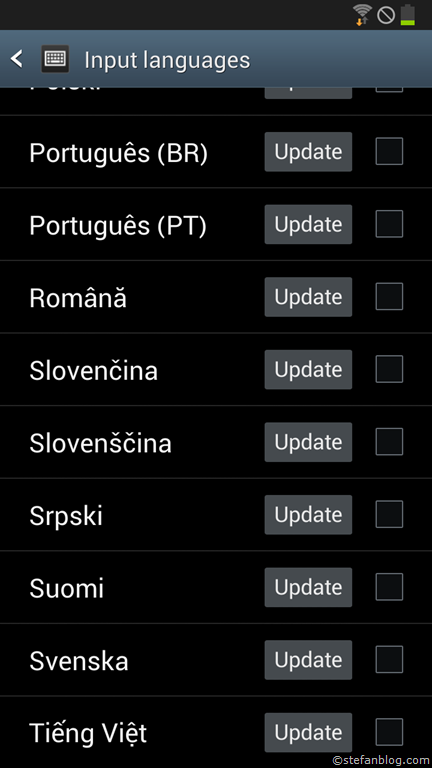Tap Update for Srpski

pos(308,515)
